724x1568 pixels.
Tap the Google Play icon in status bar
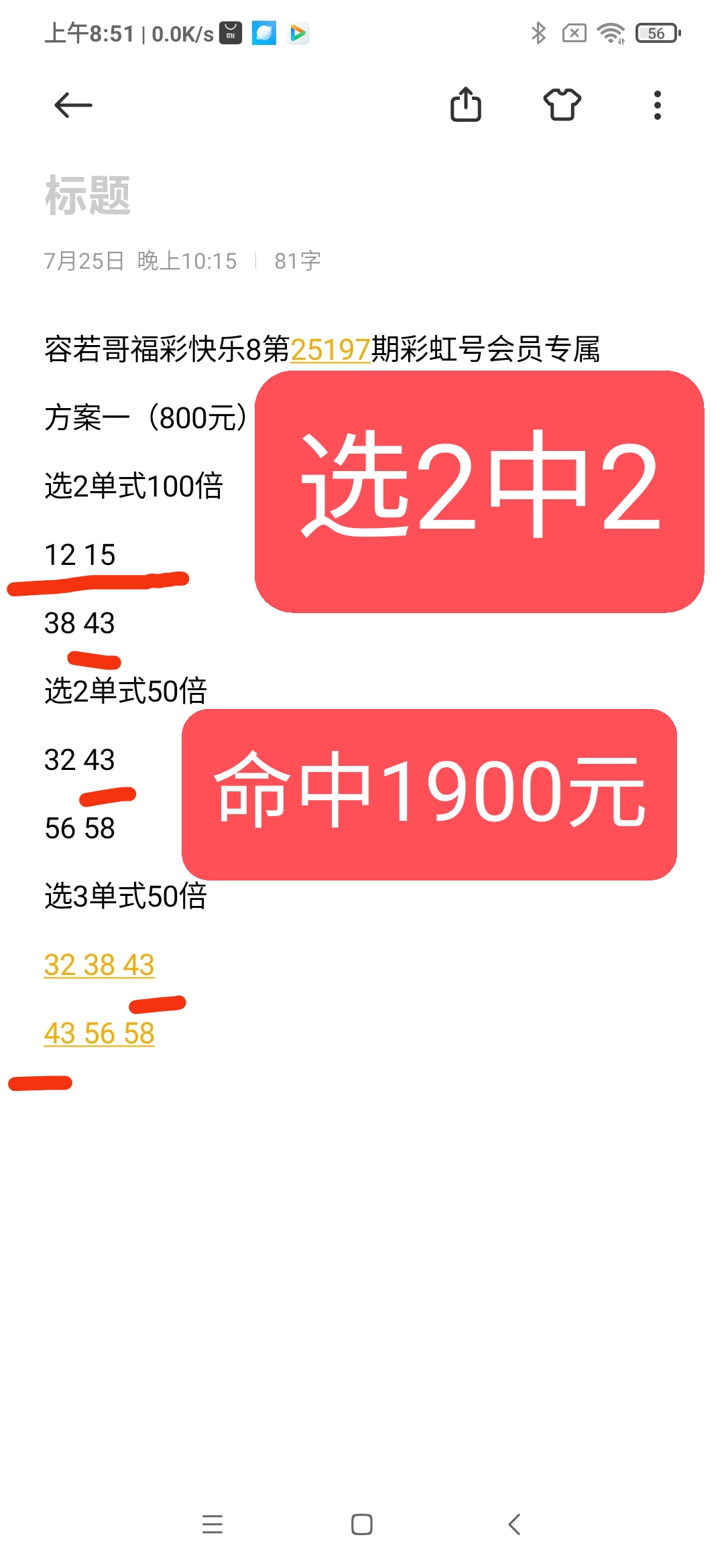coord(300,31)
